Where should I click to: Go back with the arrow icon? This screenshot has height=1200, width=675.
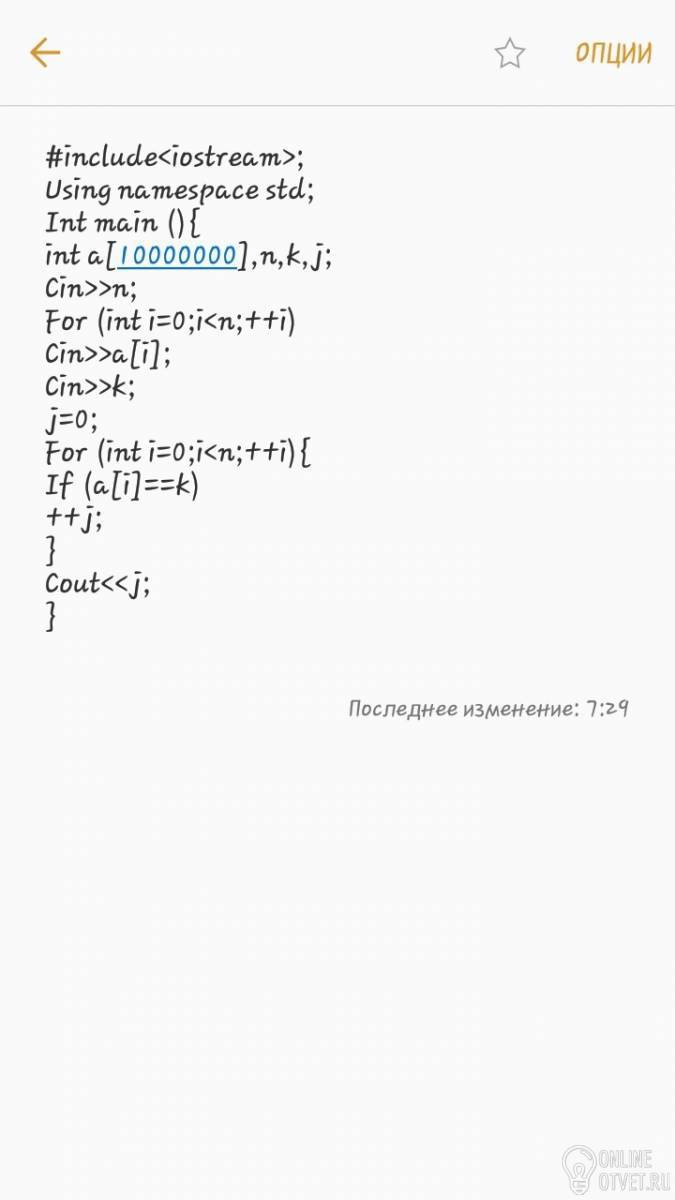pos(45,53)
